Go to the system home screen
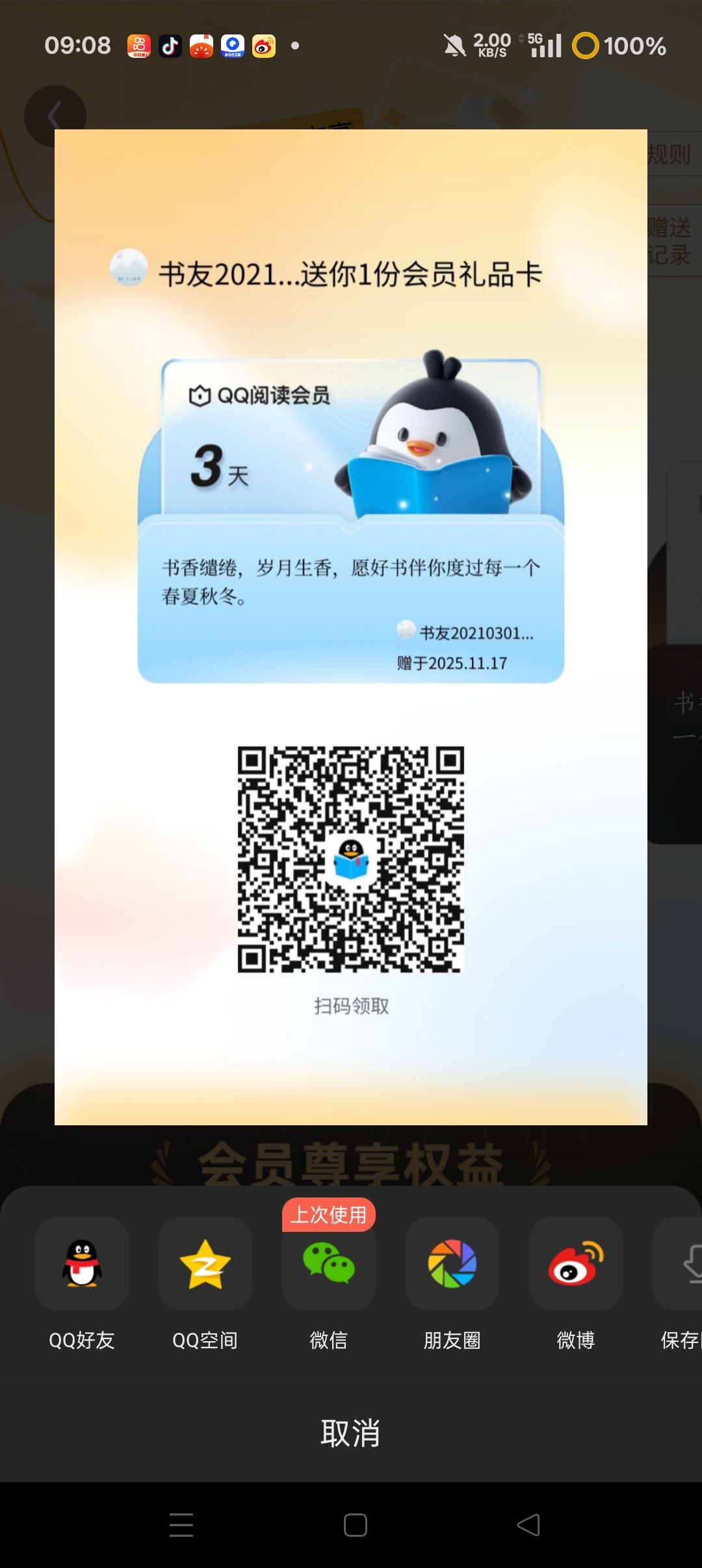Screen dimensions: 702x1568 (x=355, y=1525)
